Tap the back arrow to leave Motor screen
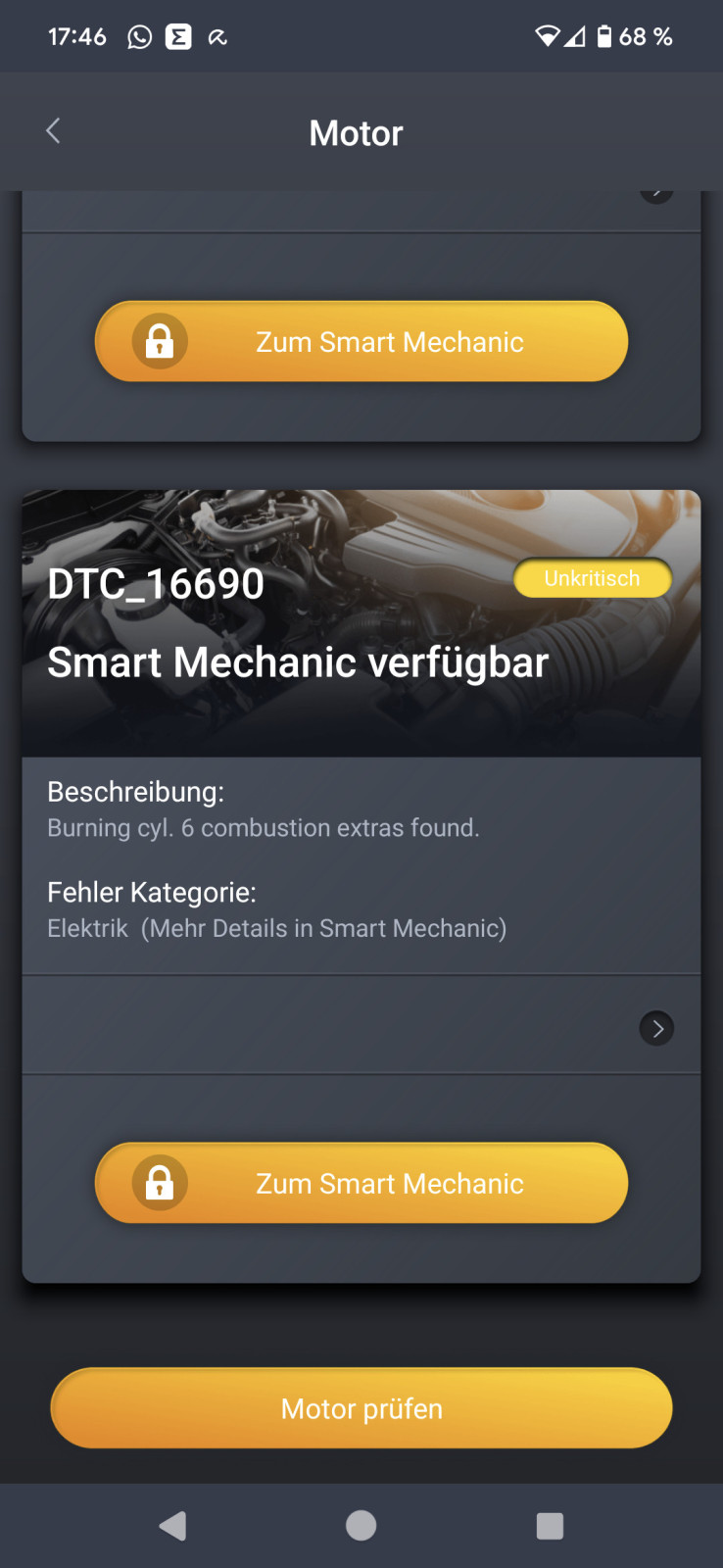Screen dimensions: 723x1568 52,130
